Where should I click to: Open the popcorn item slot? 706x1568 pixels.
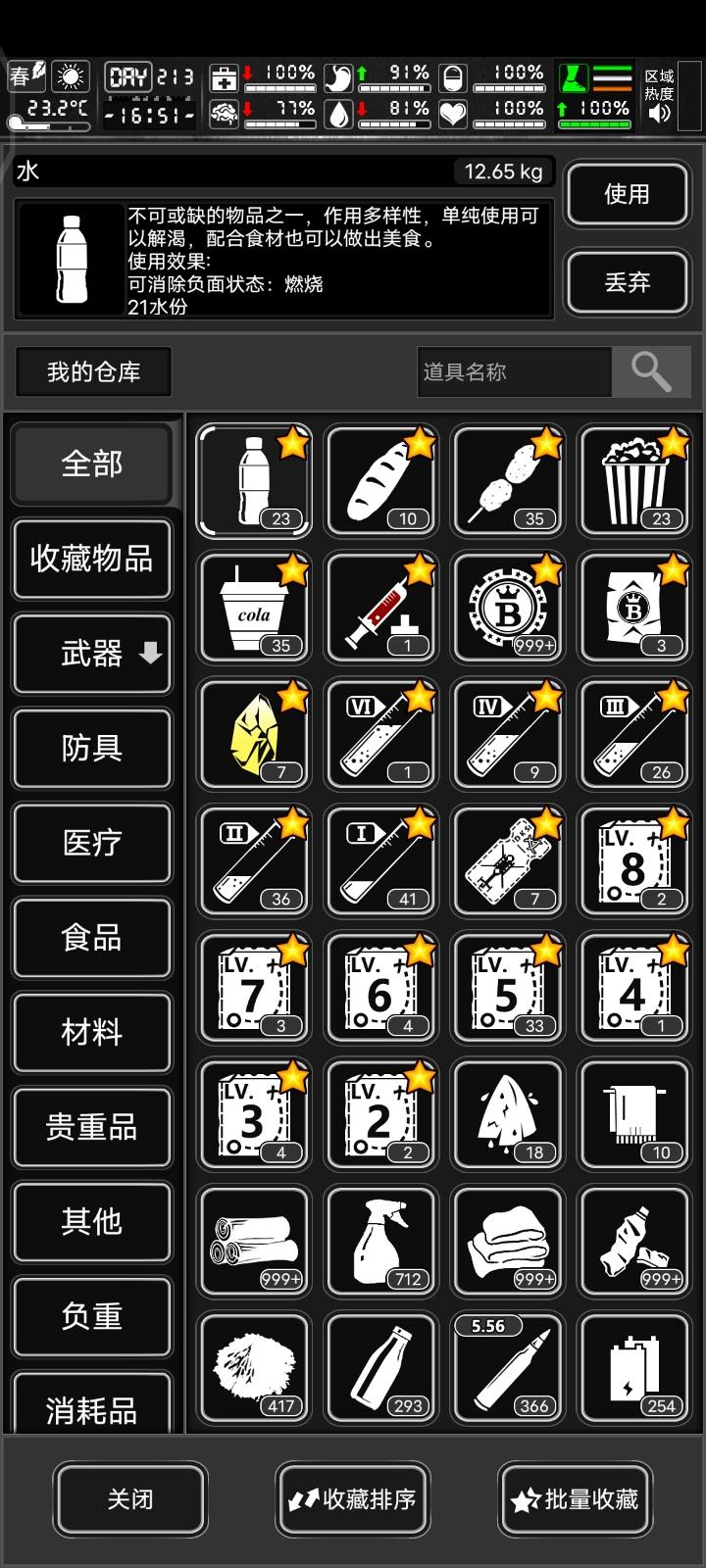pos(634,480)
